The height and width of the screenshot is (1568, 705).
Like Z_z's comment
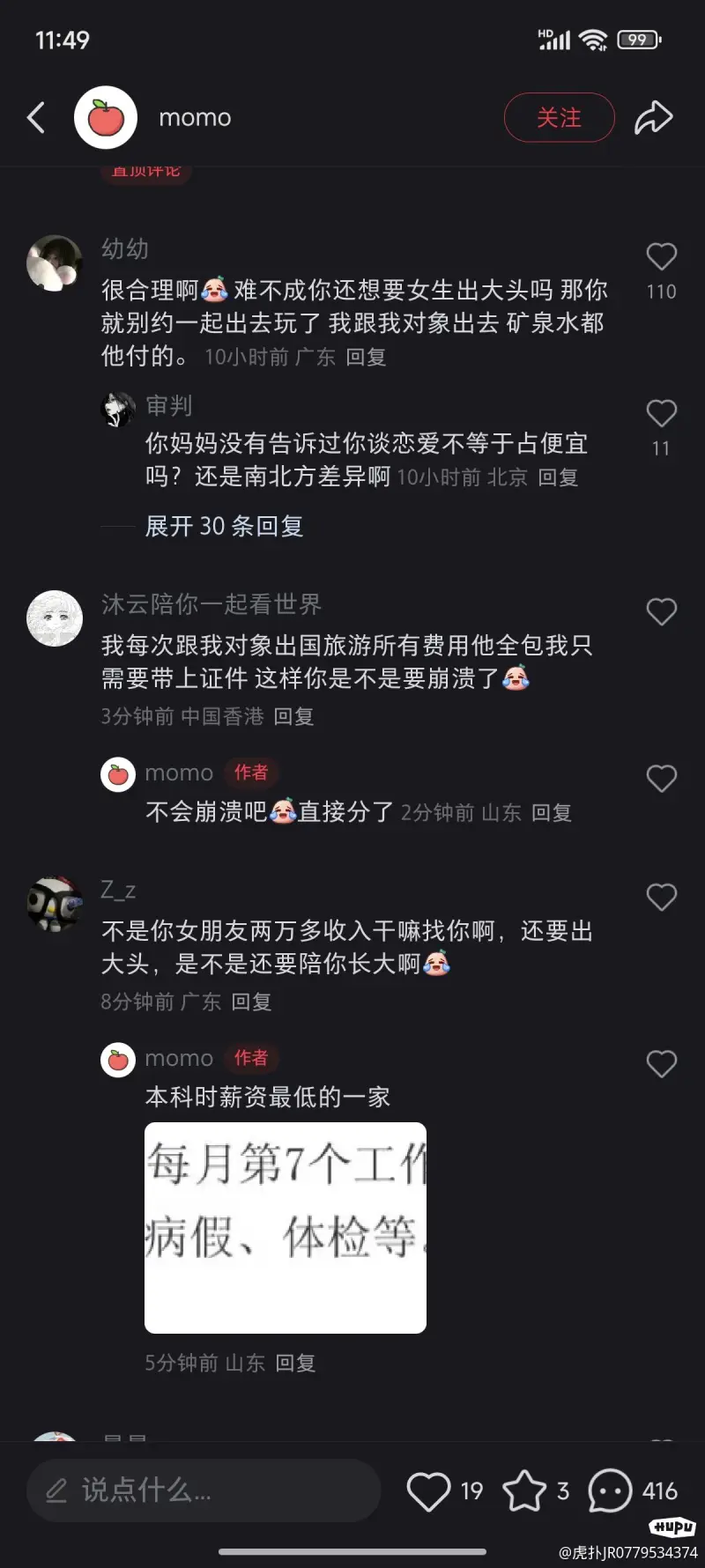coord(662,897)
